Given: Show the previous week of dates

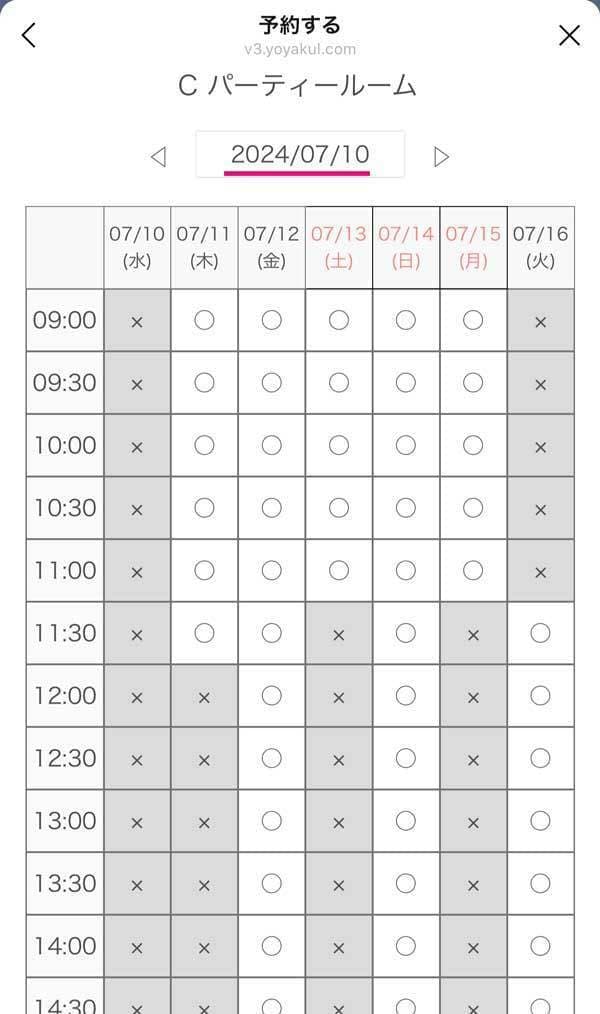Looking at the screenshot, I should (157, 156).
